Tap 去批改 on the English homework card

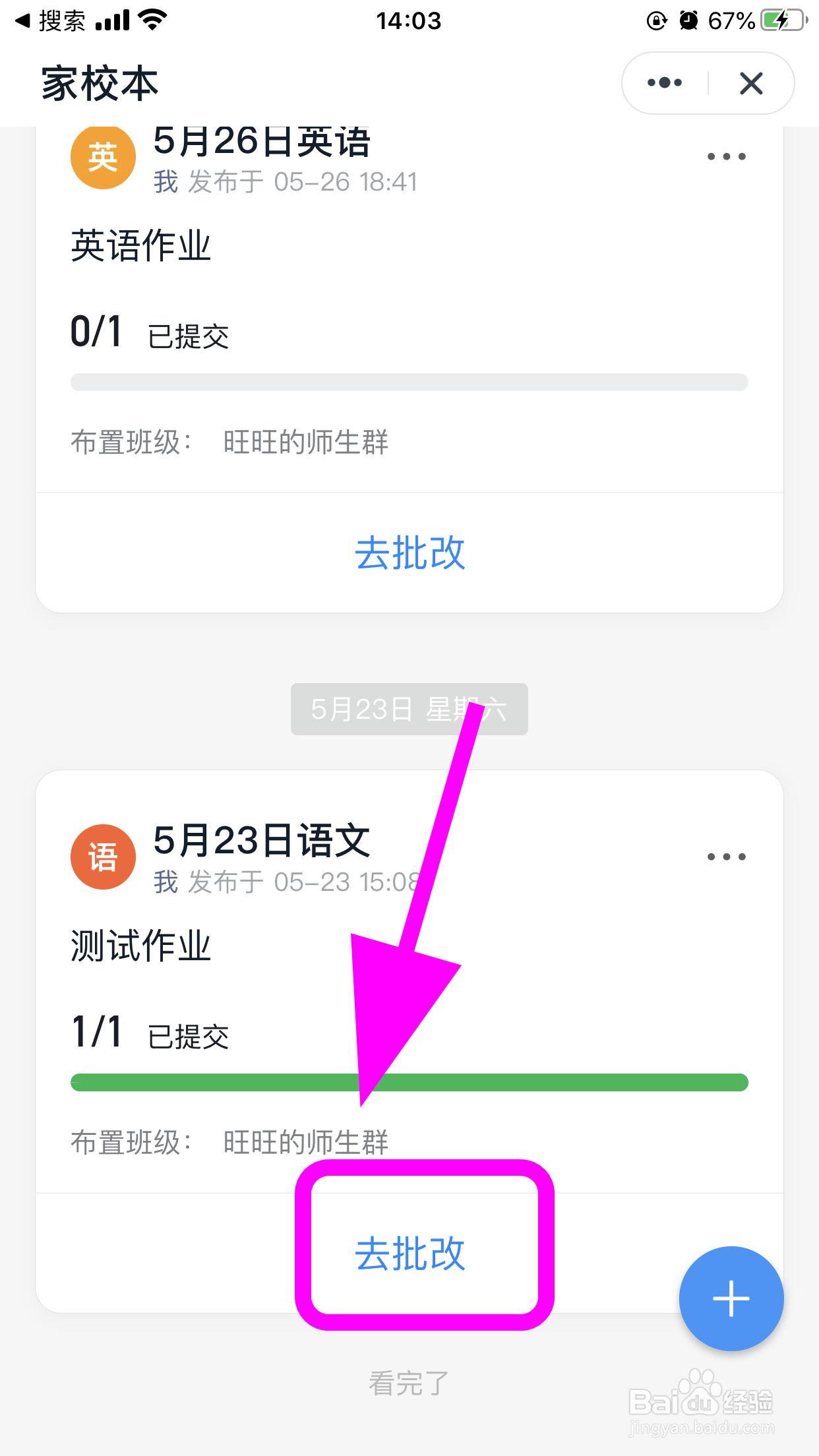pyautogui.click(x=410, y=555)
